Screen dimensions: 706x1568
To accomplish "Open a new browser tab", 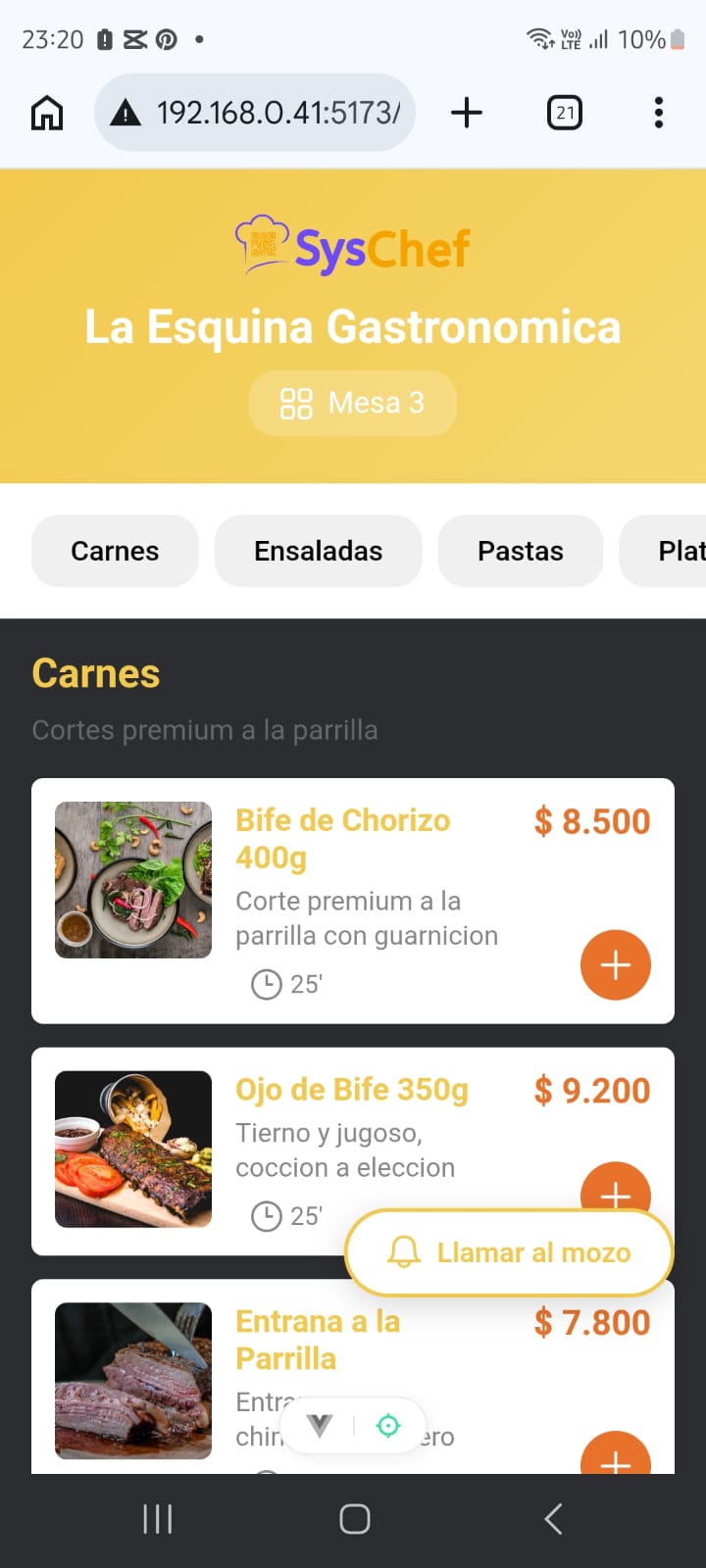I will 467,113.
